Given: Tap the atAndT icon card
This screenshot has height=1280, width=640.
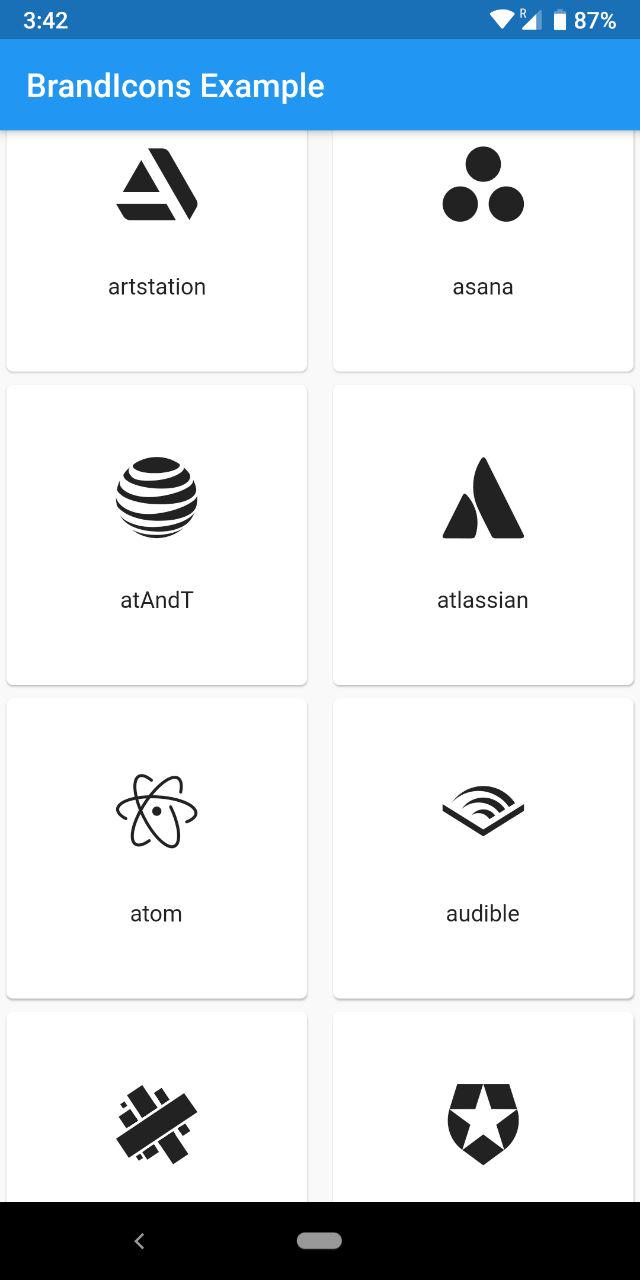Looking at the screenshot, I should point(157,535).
